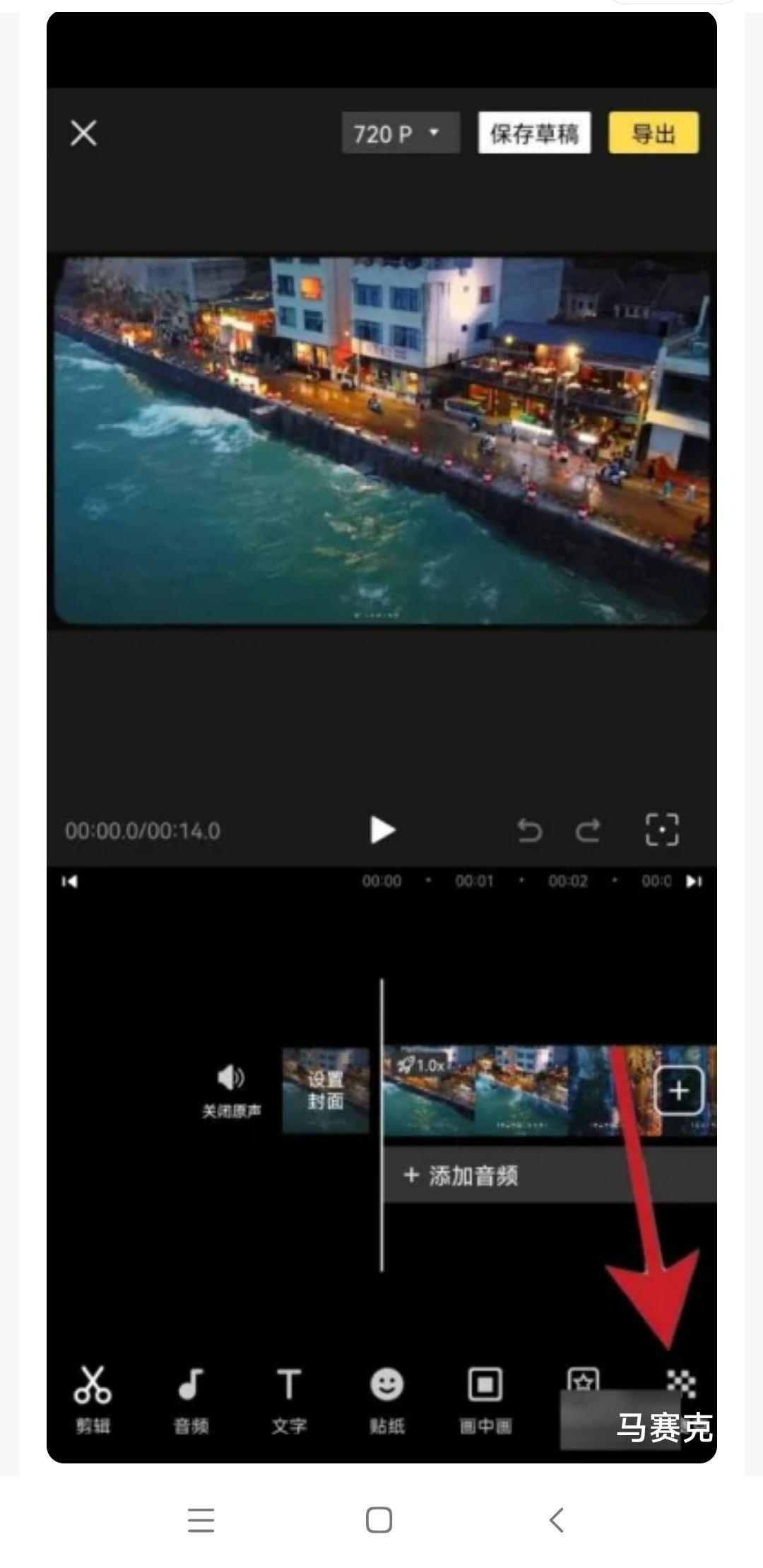The height and width of the screenshot is (1568, 763).
Task: Jump to the start of the timeline
Action: 69,881
